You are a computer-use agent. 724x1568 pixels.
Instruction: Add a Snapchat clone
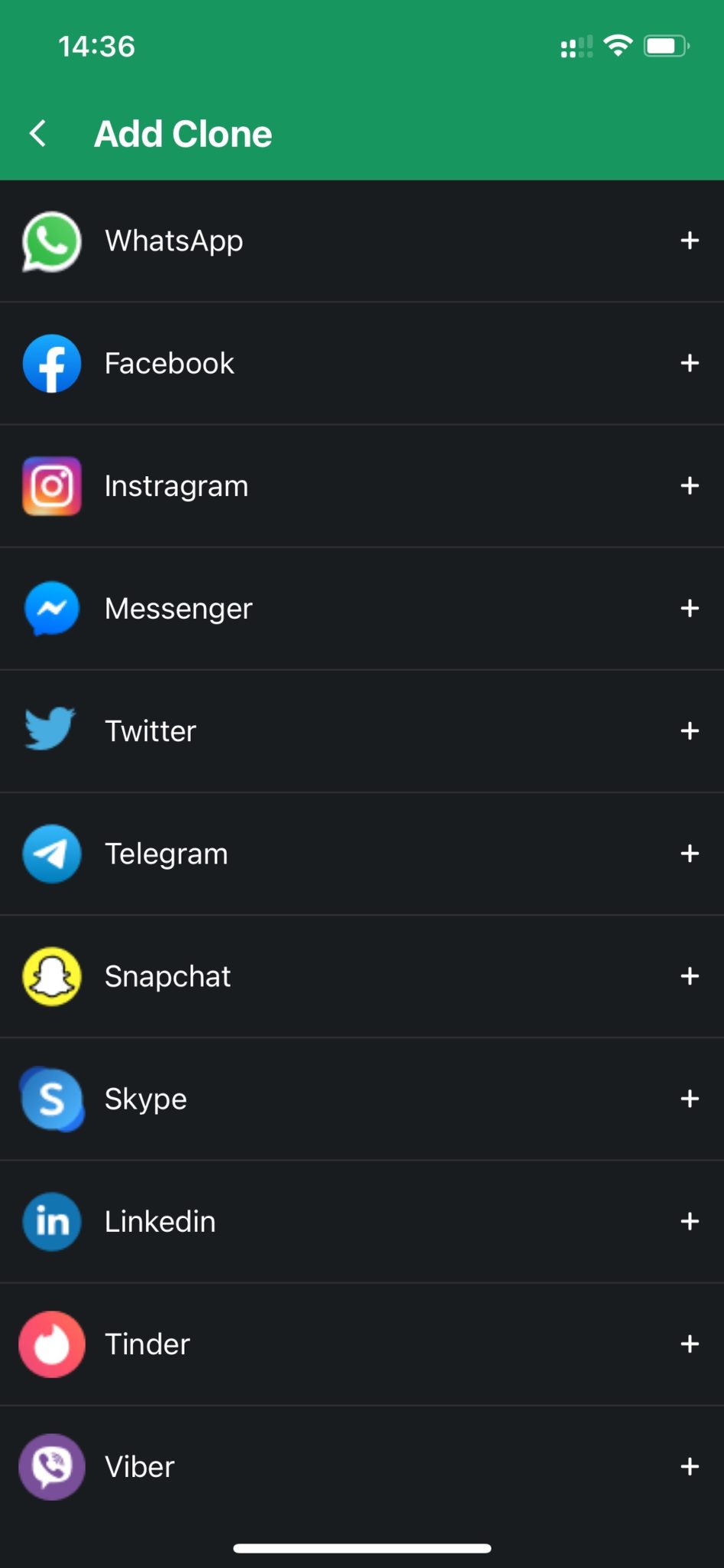point(690,976)
